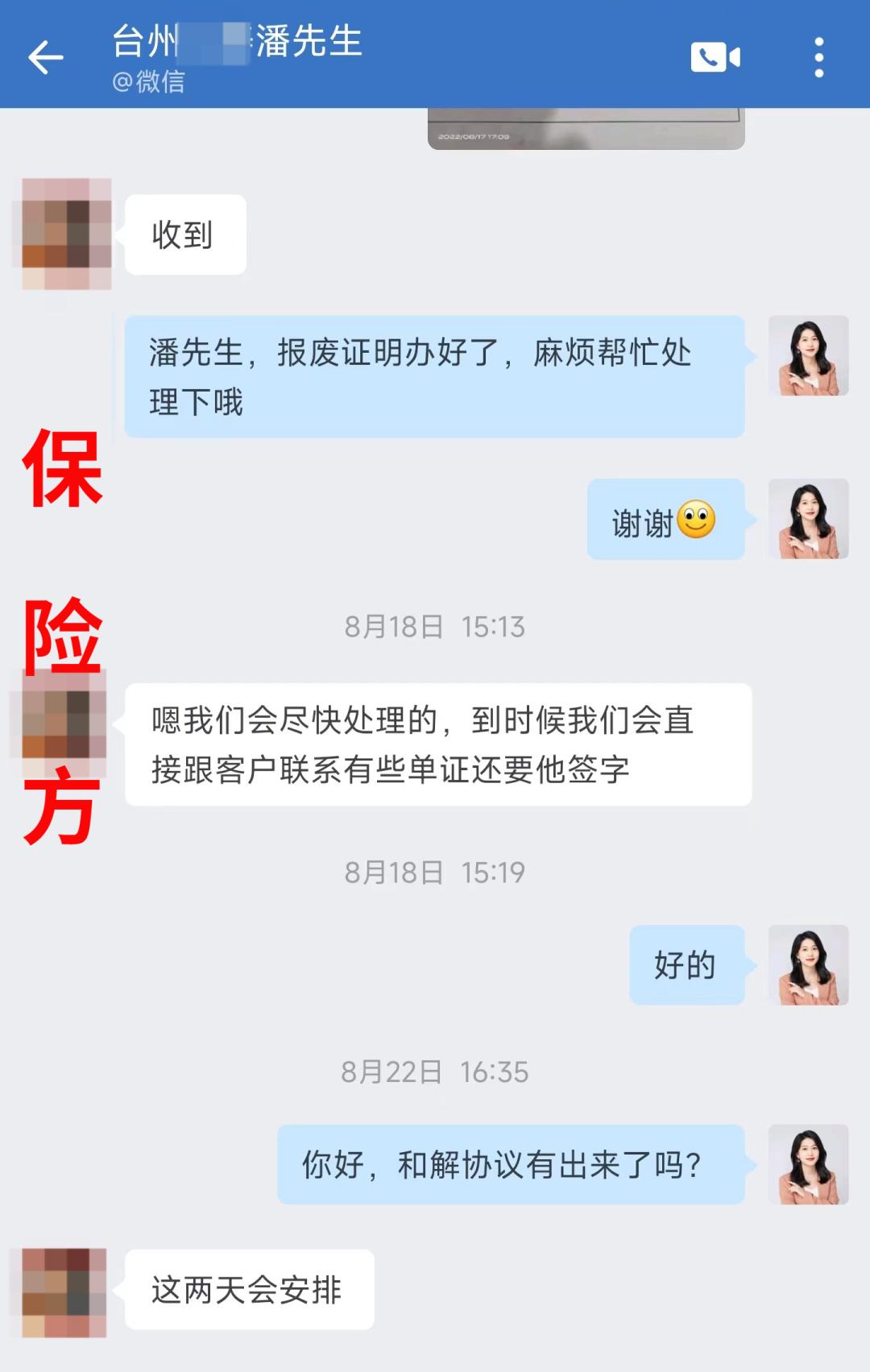Select the 收到 message bubble
The image size is (870, 1372).
[x=184, y=234]
